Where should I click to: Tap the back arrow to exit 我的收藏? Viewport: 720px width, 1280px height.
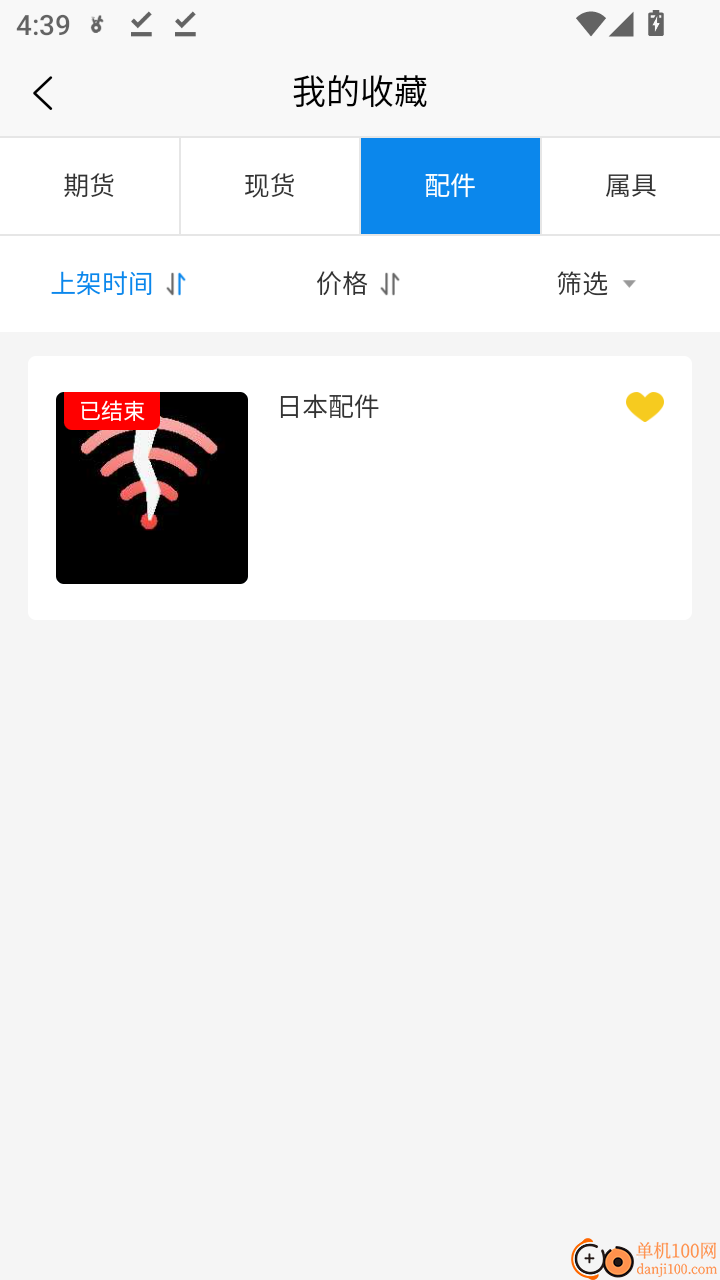tap(42, 92)
